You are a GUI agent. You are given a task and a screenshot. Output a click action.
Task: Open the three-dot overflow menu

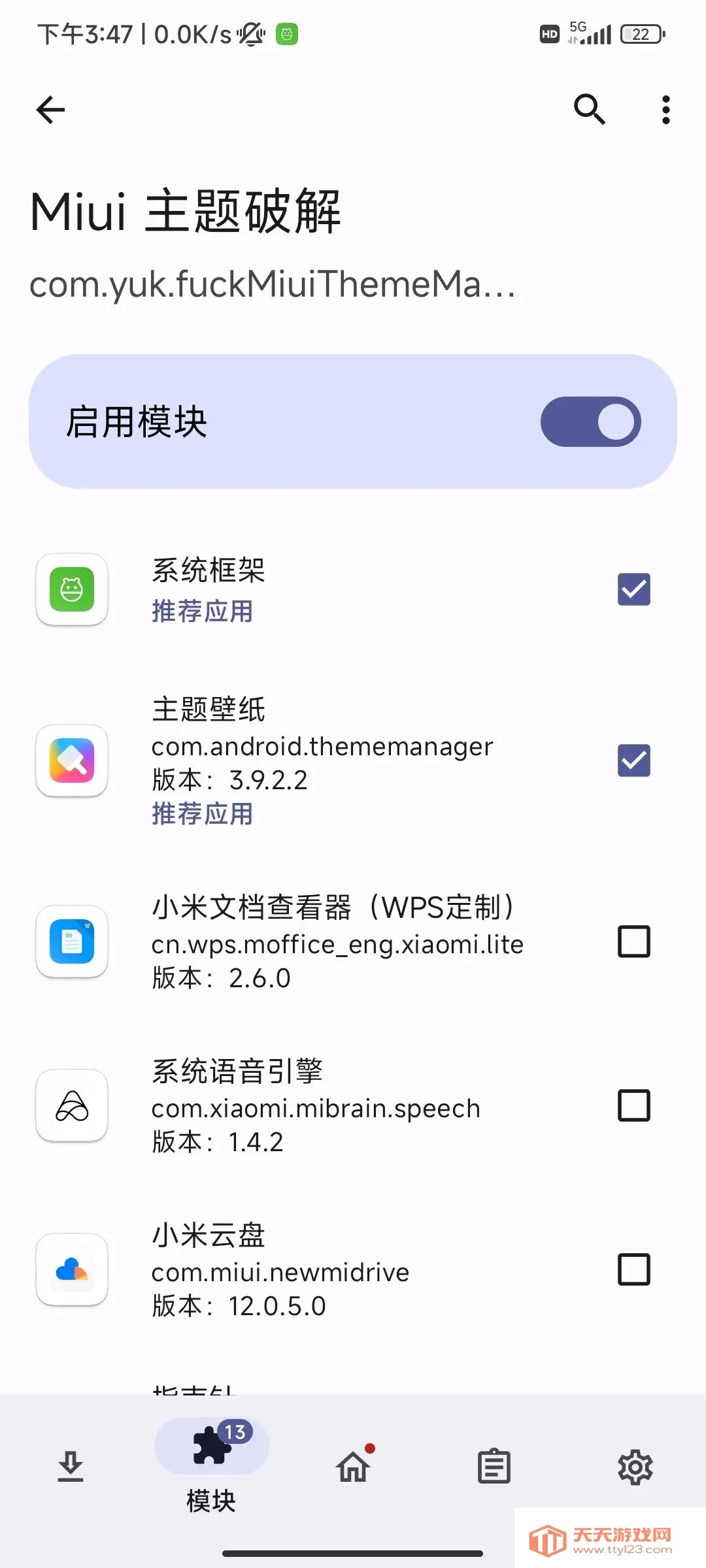(x=665, y=109)
